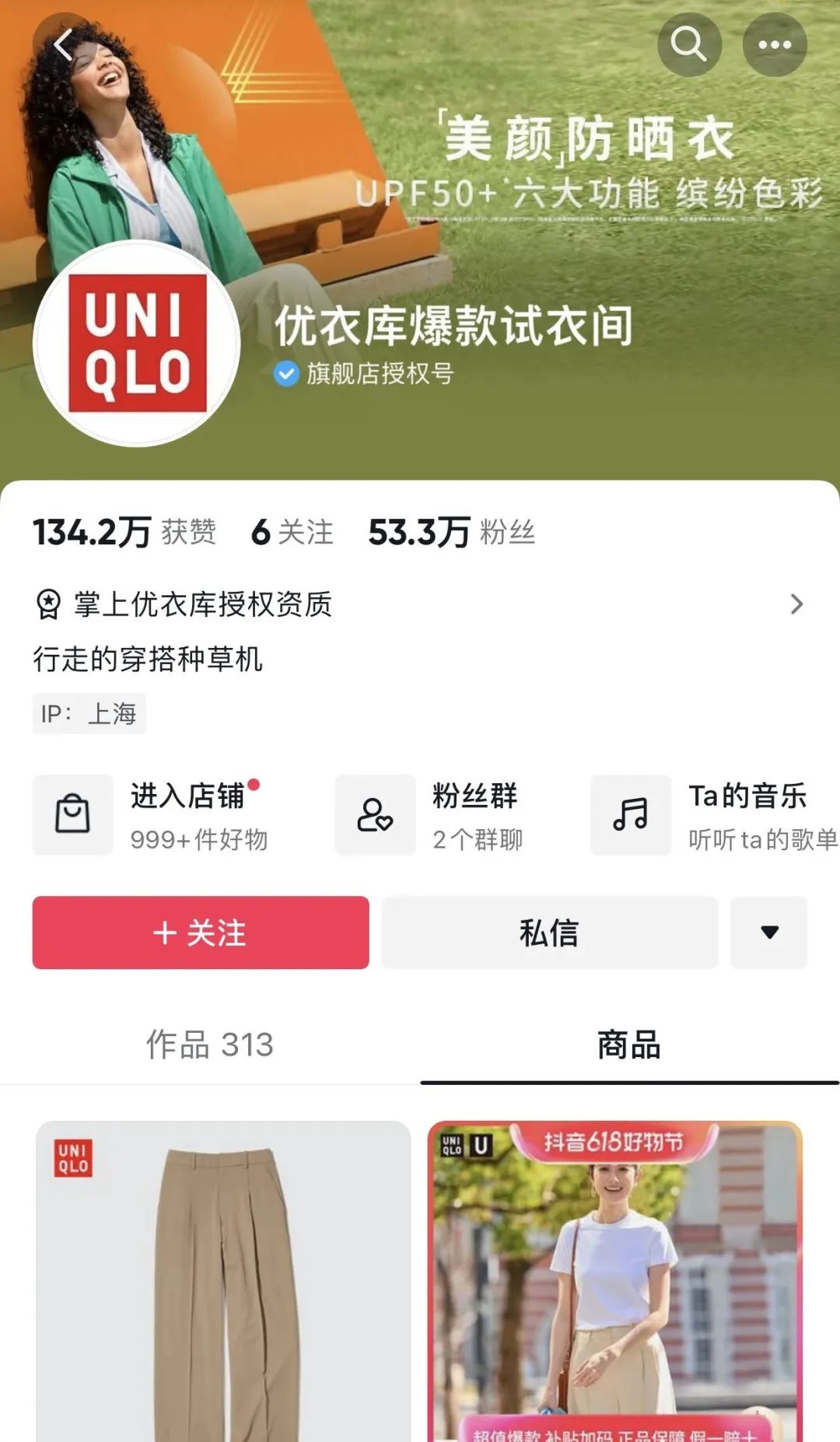Send a private message via 私信
Image resolution: width=840 pixels, height=1442 pixels.
point(549,933)
